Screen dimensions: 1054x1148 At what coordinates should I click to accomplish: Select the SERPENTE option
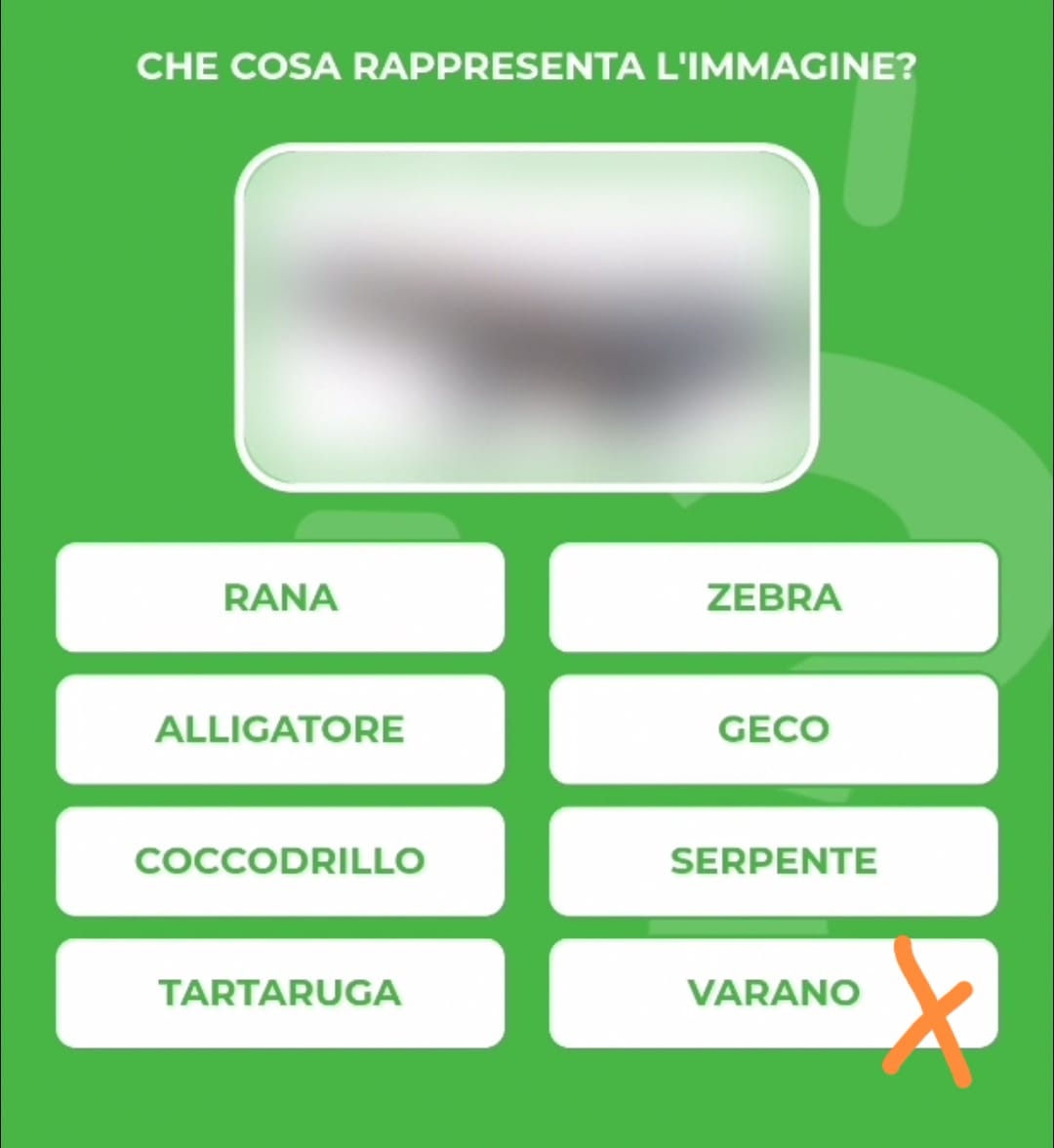tap(774, 861)
